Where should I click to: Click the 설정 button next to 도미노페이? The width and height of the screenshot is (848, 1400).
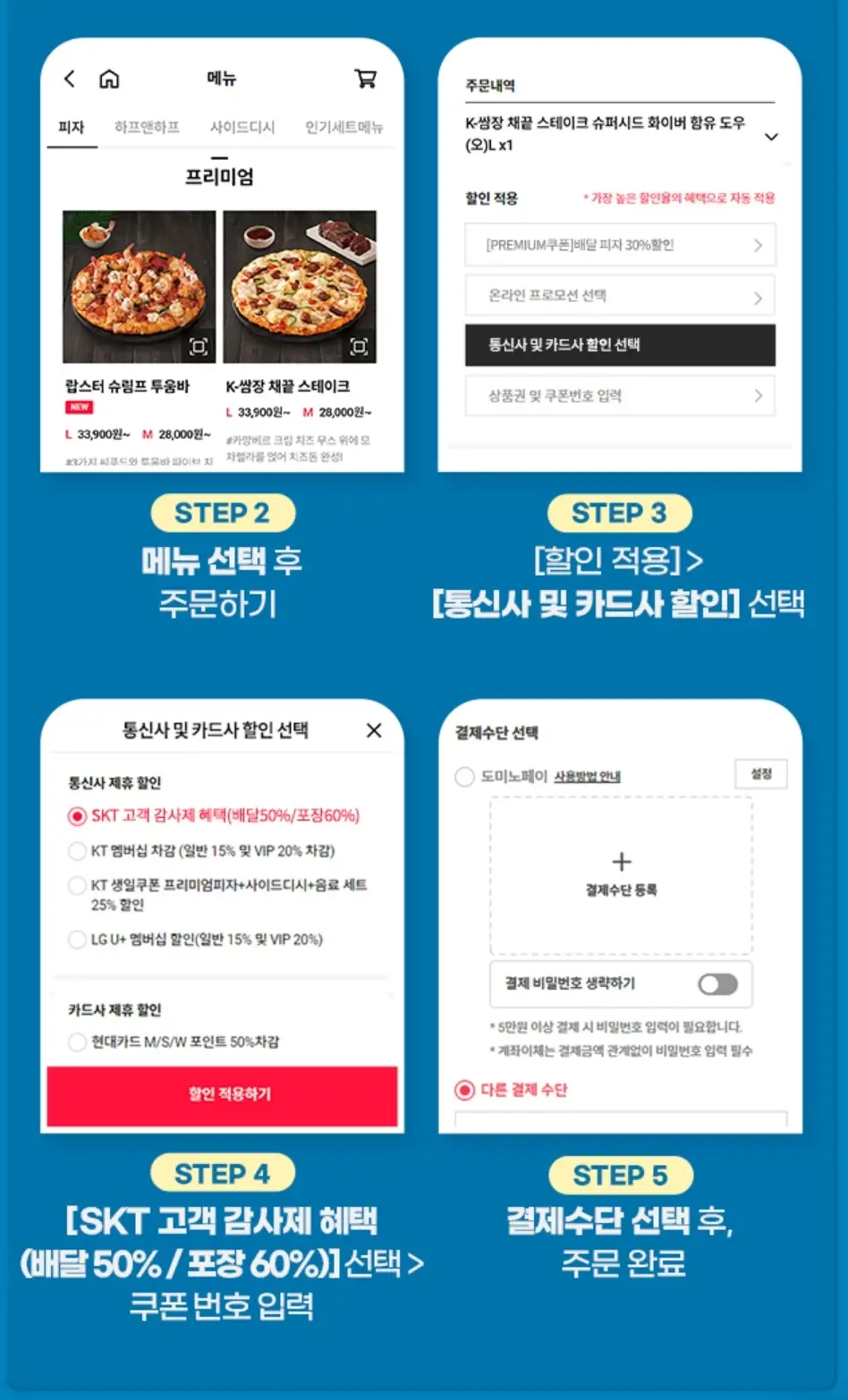coord(759,774)
